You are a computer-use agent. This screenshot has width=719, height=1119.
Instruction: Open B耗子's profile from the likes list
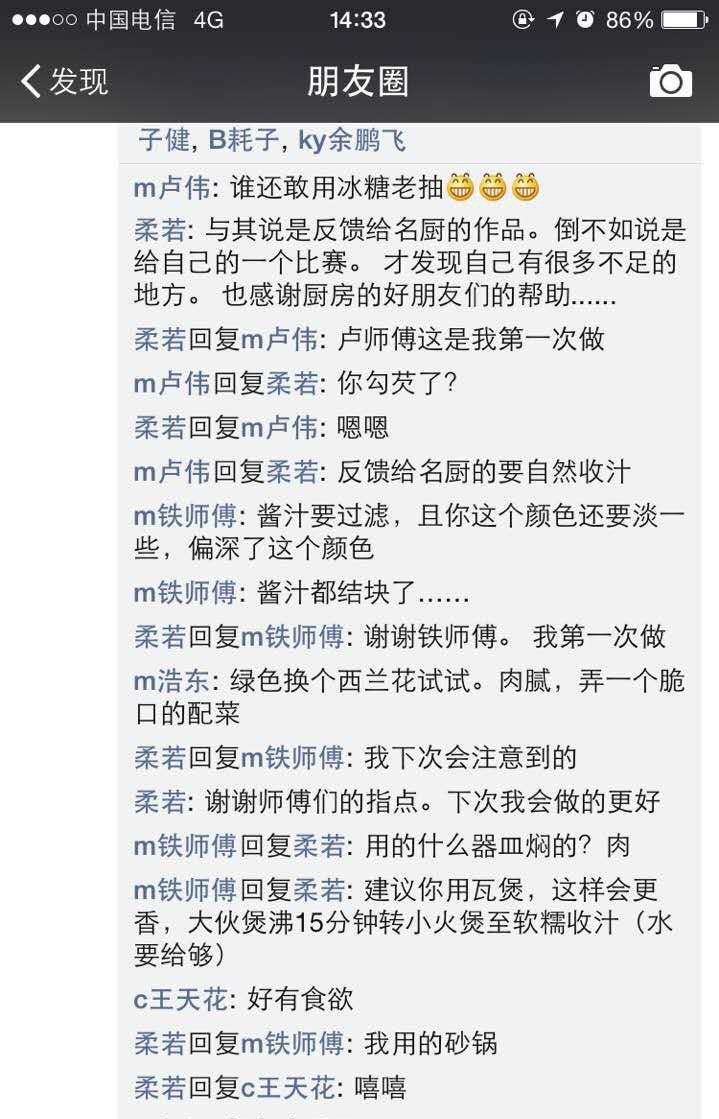(x=243, y=140)
